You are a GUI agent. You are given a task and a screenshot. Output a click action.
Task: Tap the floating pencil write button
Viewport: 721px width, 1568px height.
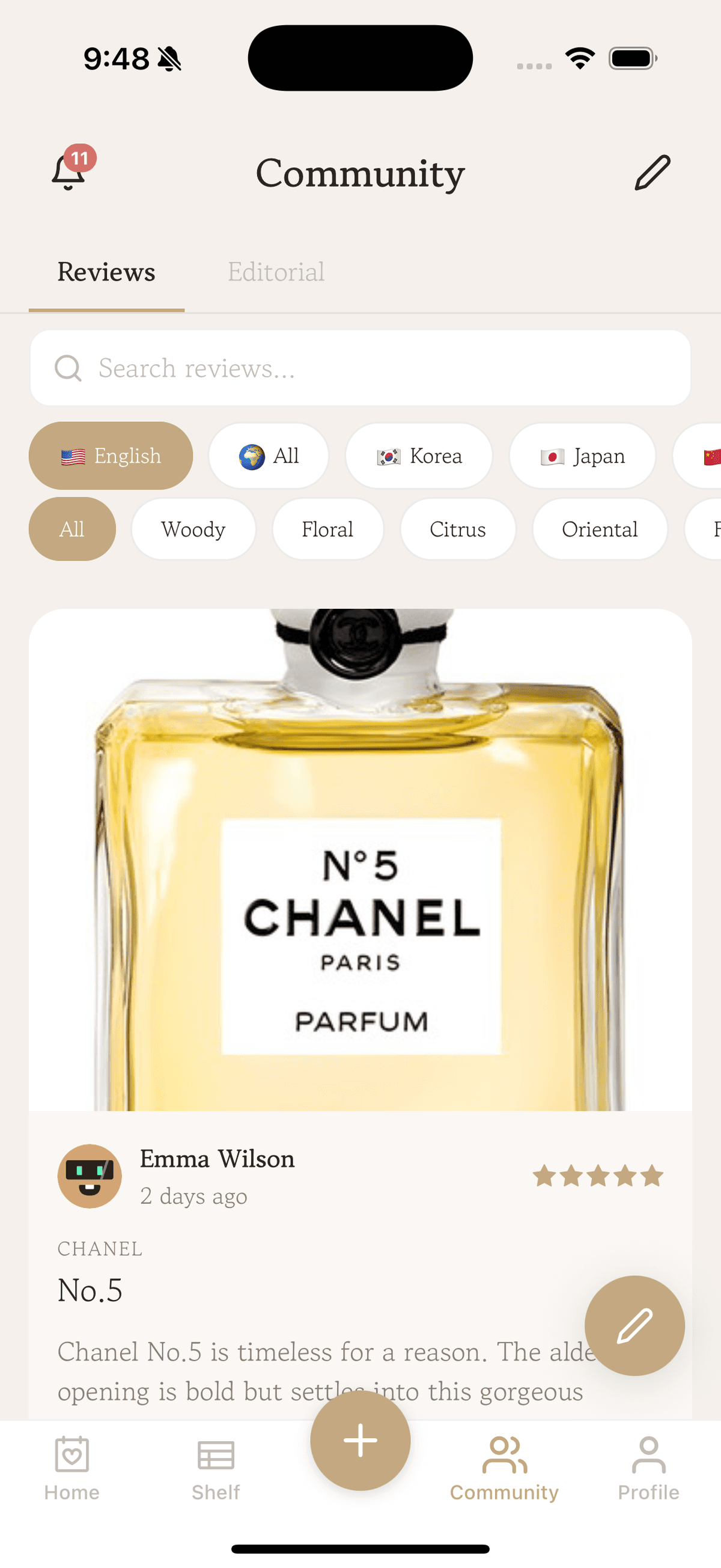click(x=634, y=1325)
